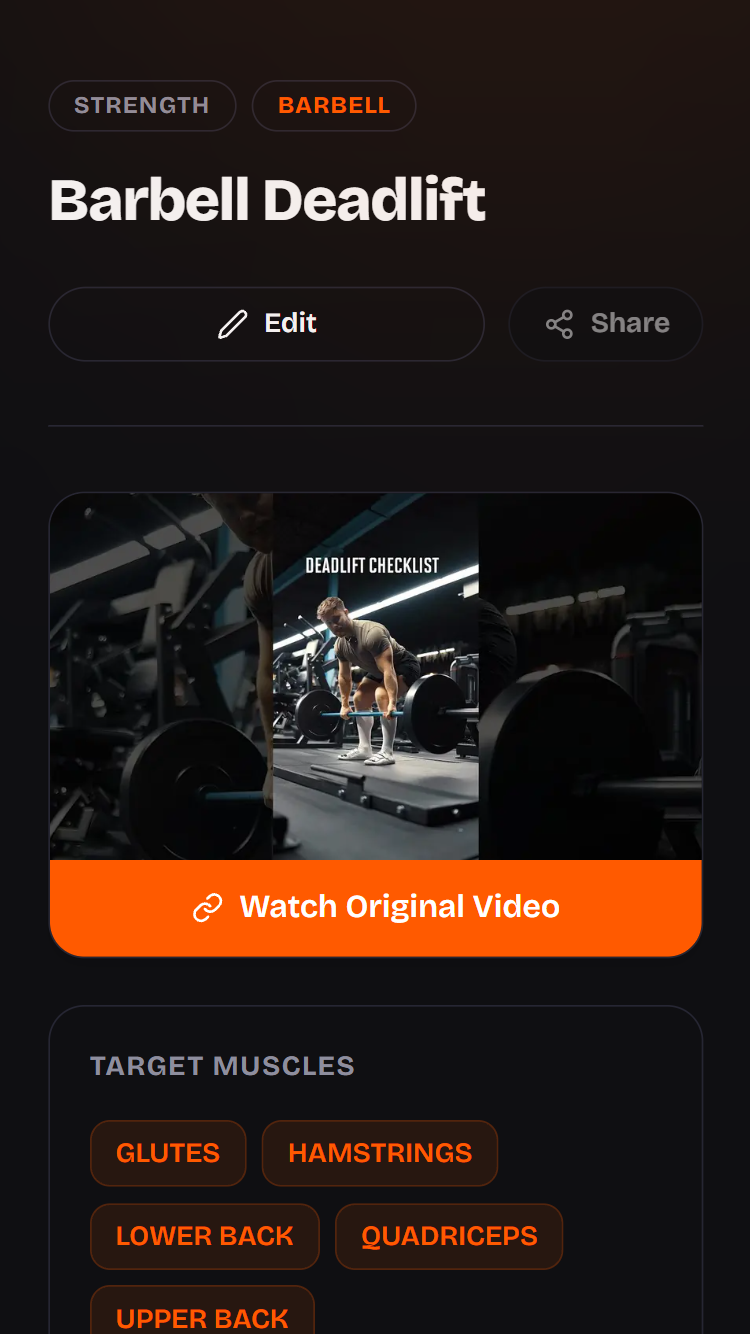Open the deadlift video thumbnail
Viewport: 750px width, 1334px height.
point(376,677)
